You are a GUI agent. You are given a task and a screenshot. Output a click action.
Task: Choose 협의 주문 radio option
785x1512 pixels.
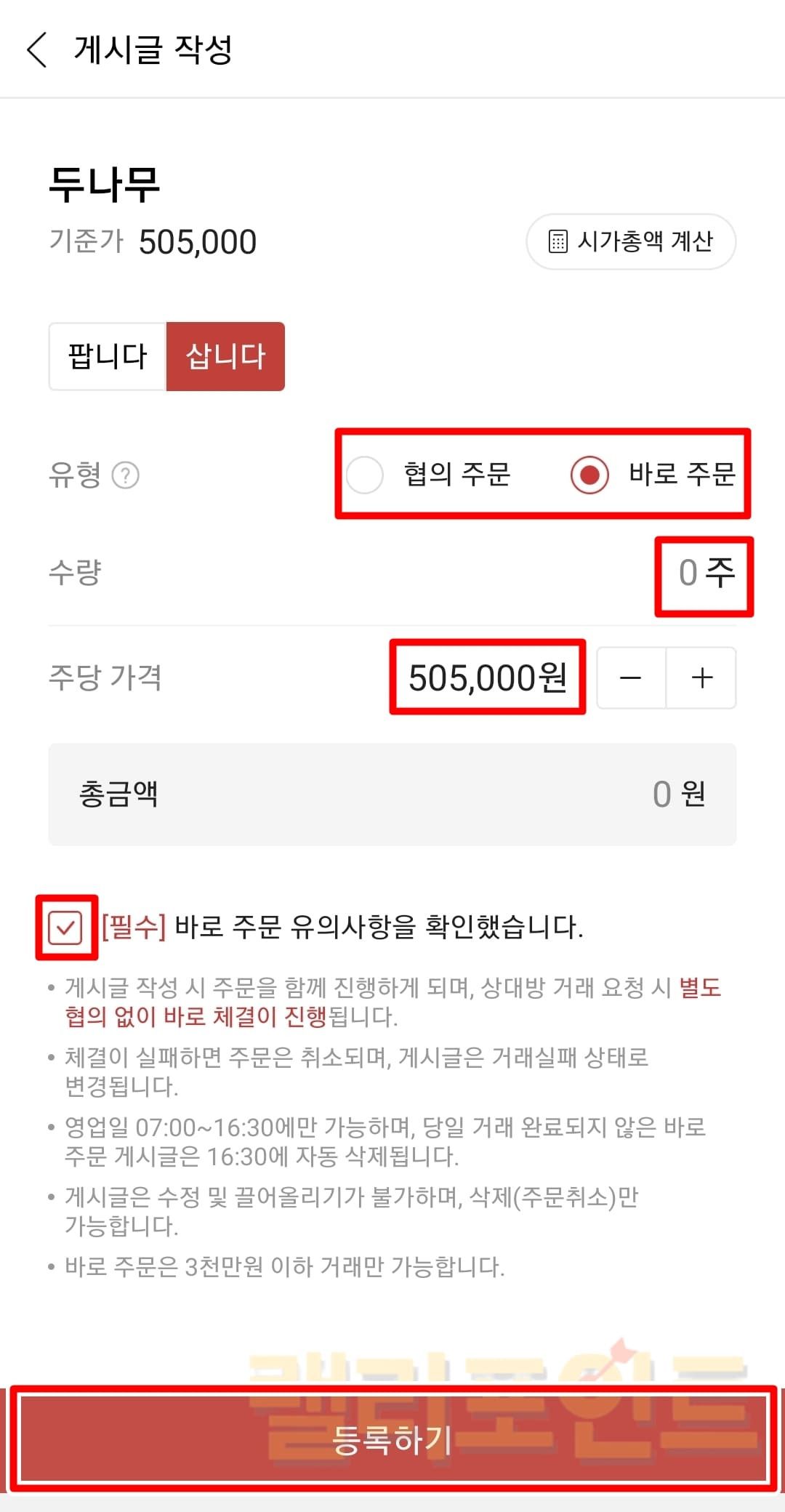pyautogui.click(x=365, y=475)
